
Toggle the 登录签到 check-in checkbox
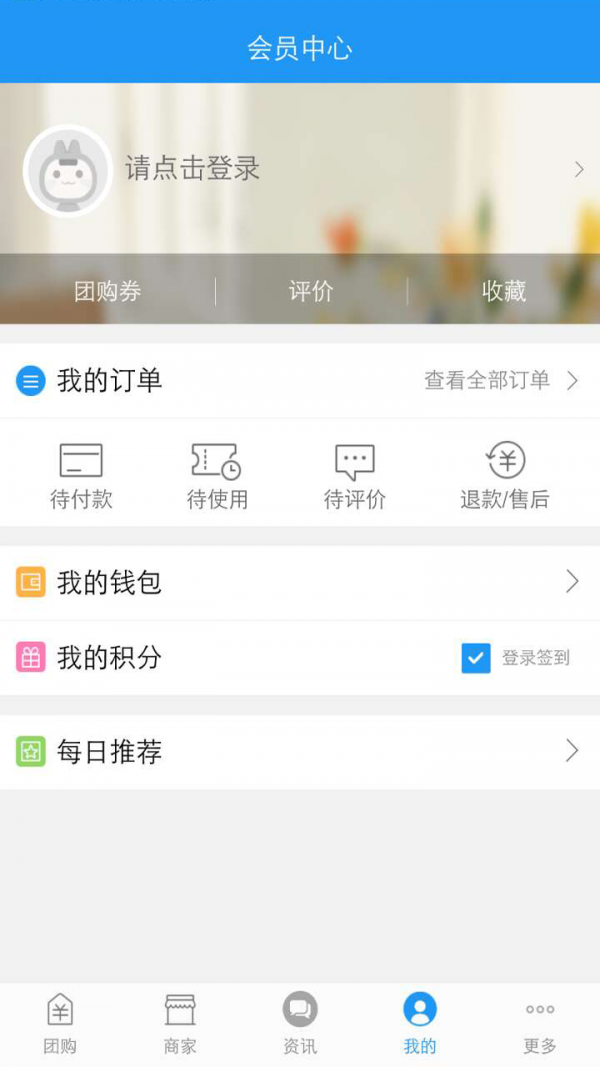[x=476, y=658]
